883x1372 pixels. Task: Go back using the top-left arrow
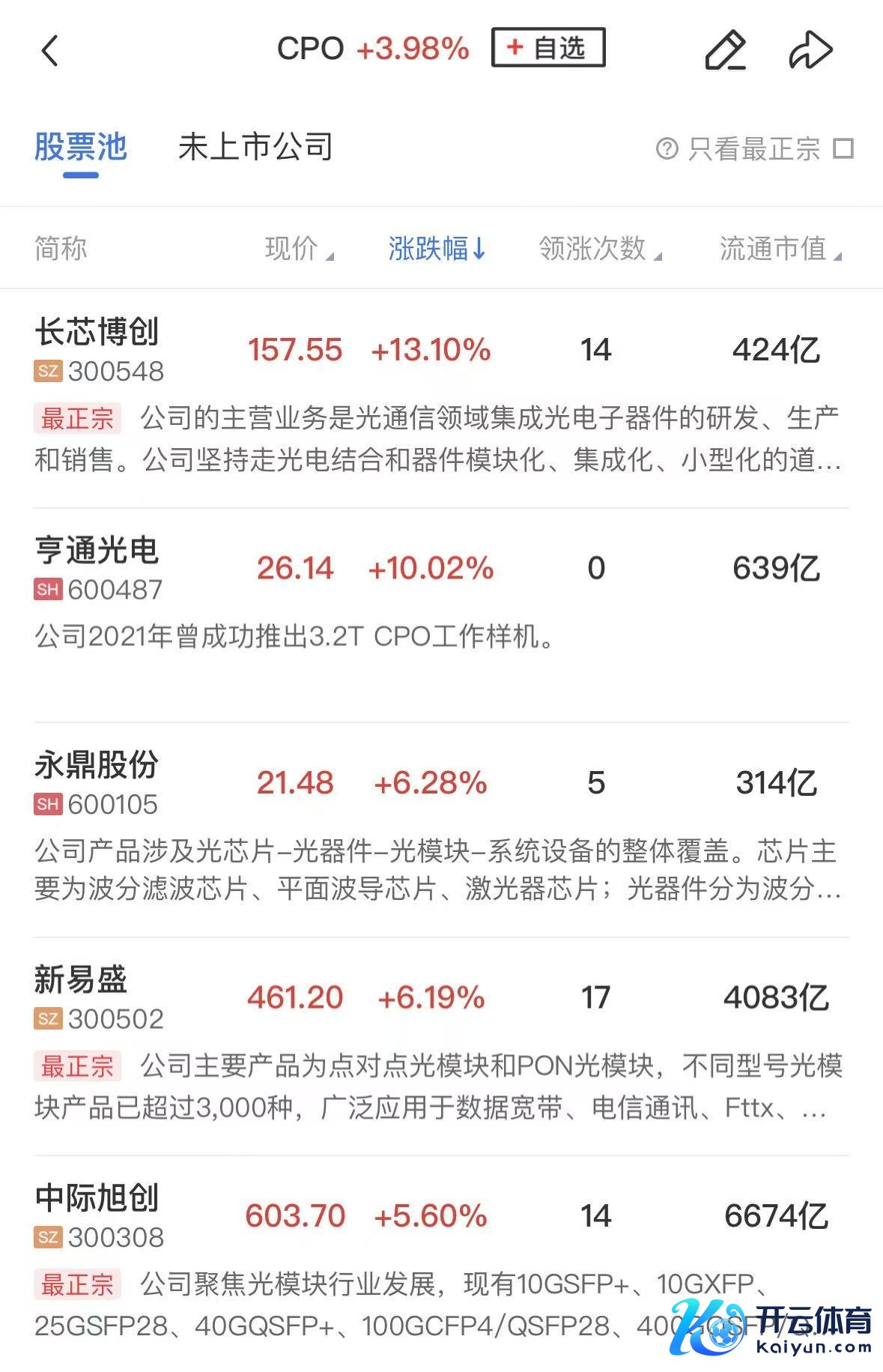(x=50, y=51)
